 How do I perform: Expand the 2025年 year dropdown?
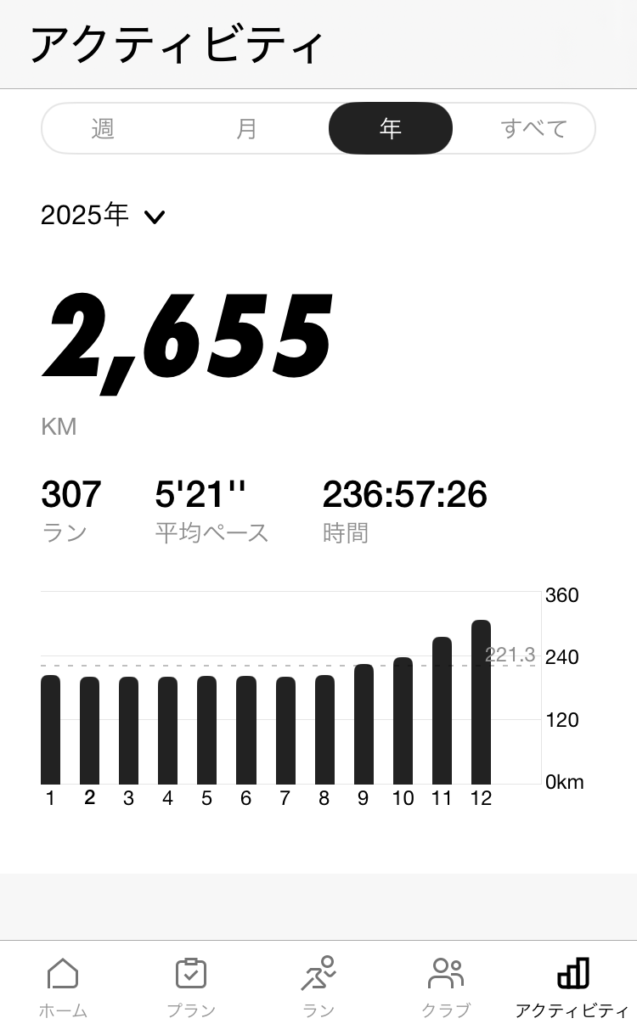tap(102, 215)
